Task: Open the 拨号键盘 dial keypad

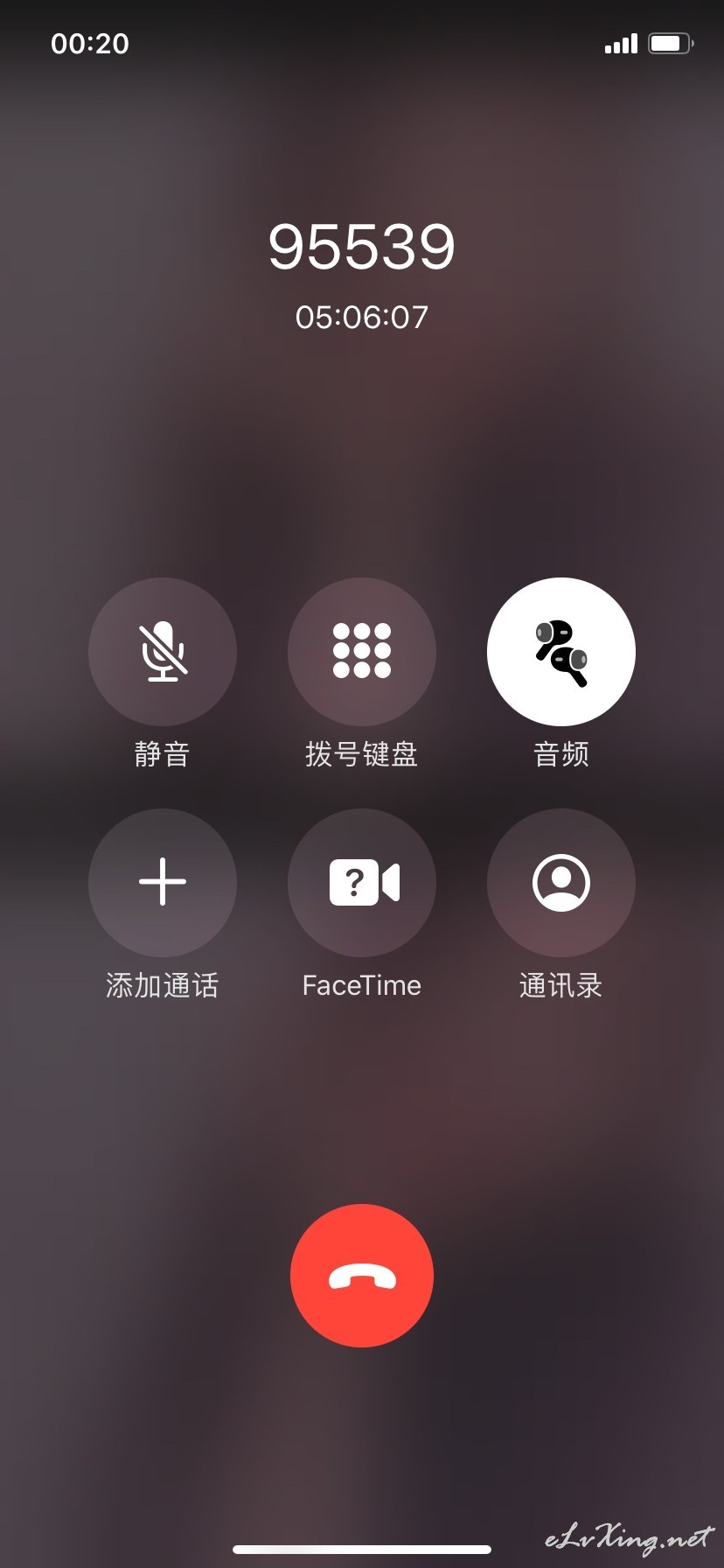Action: click(x=362, y=652)
